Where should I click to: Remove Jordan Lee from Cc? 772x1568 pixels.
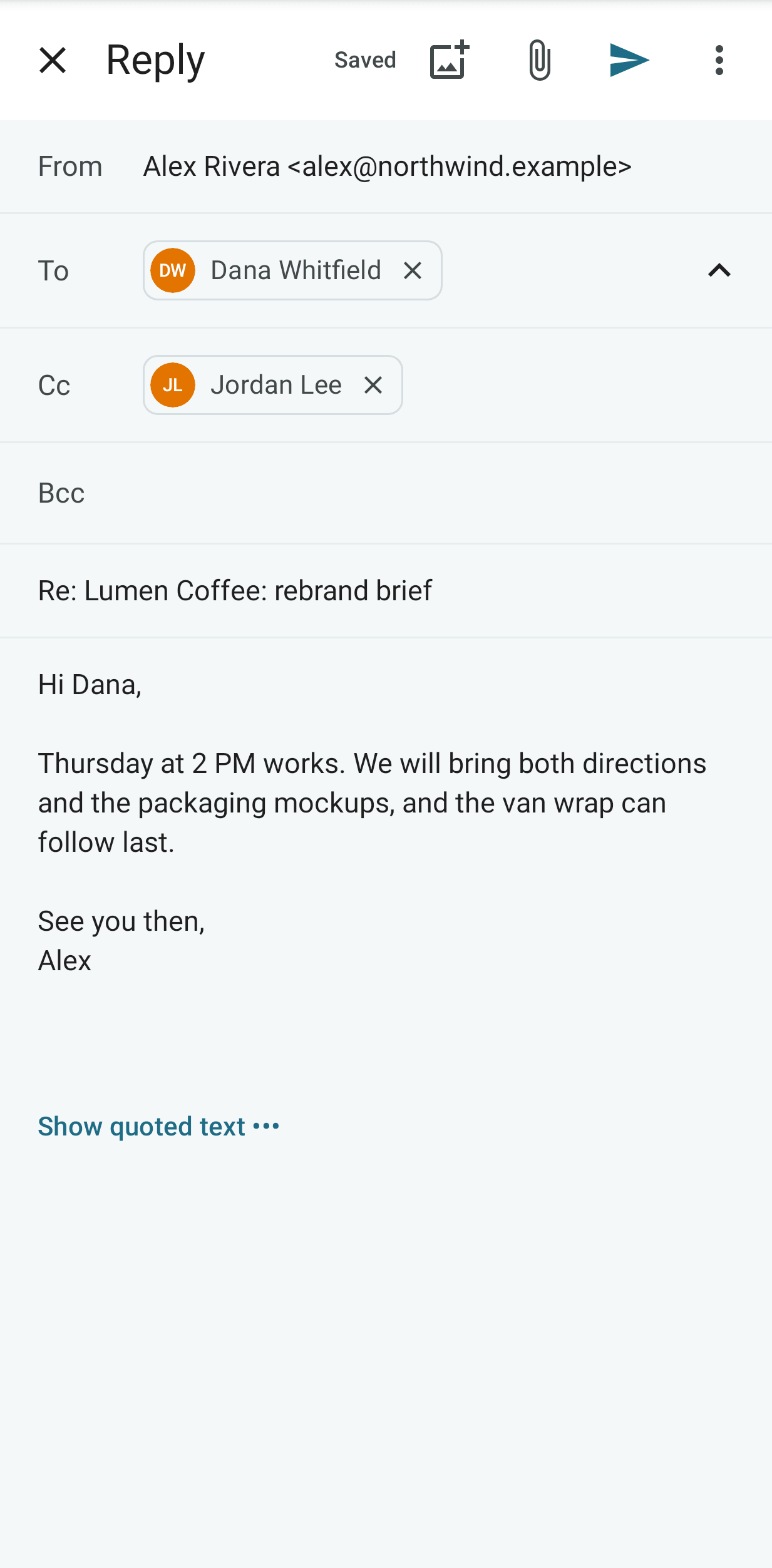point(373,385)
